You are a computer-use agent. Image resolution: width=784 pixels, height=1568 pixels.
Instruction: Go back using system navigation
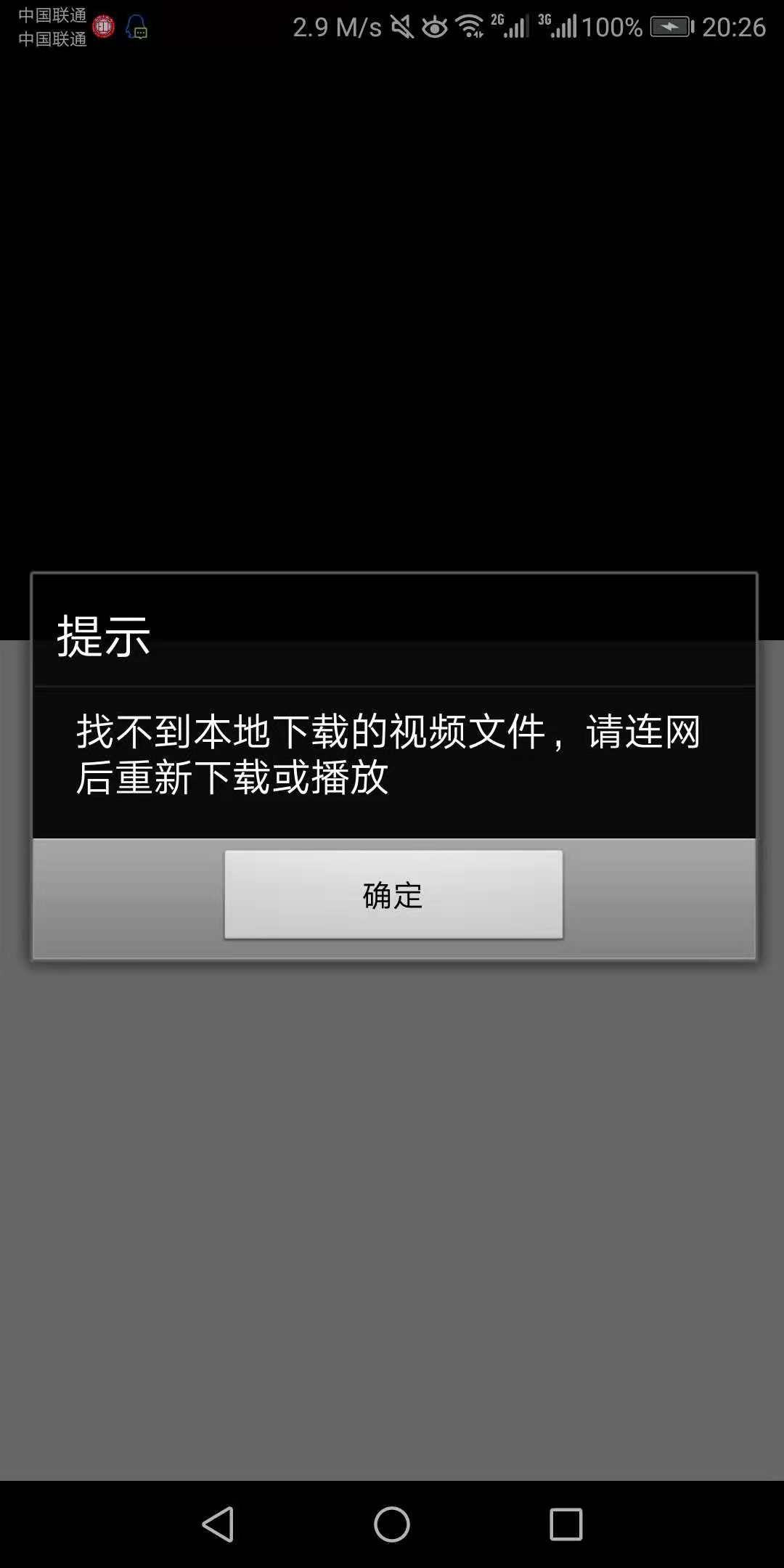coord(218,1524)
